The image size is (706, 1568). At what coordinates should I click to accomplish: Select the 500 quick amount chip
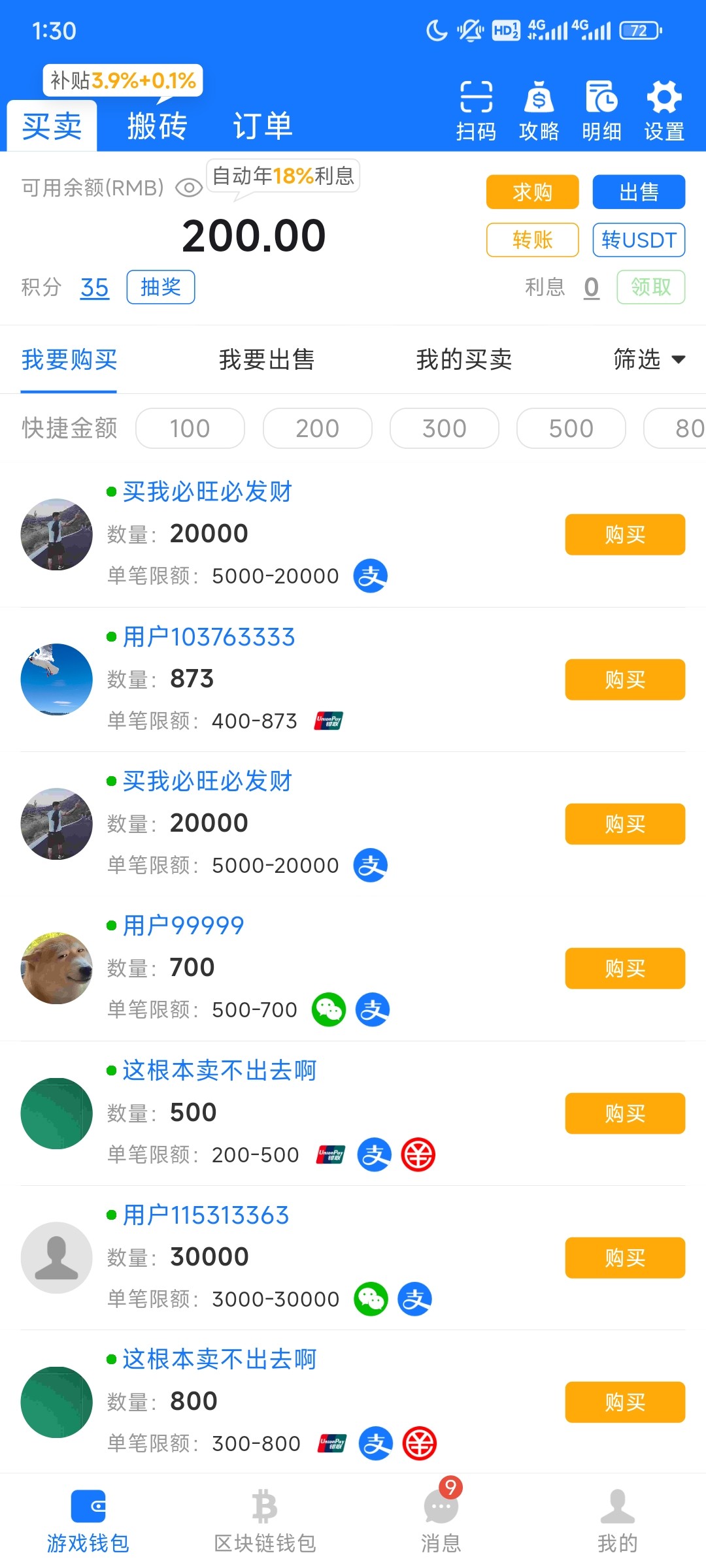pyautogui.click(x=571, y=429)
